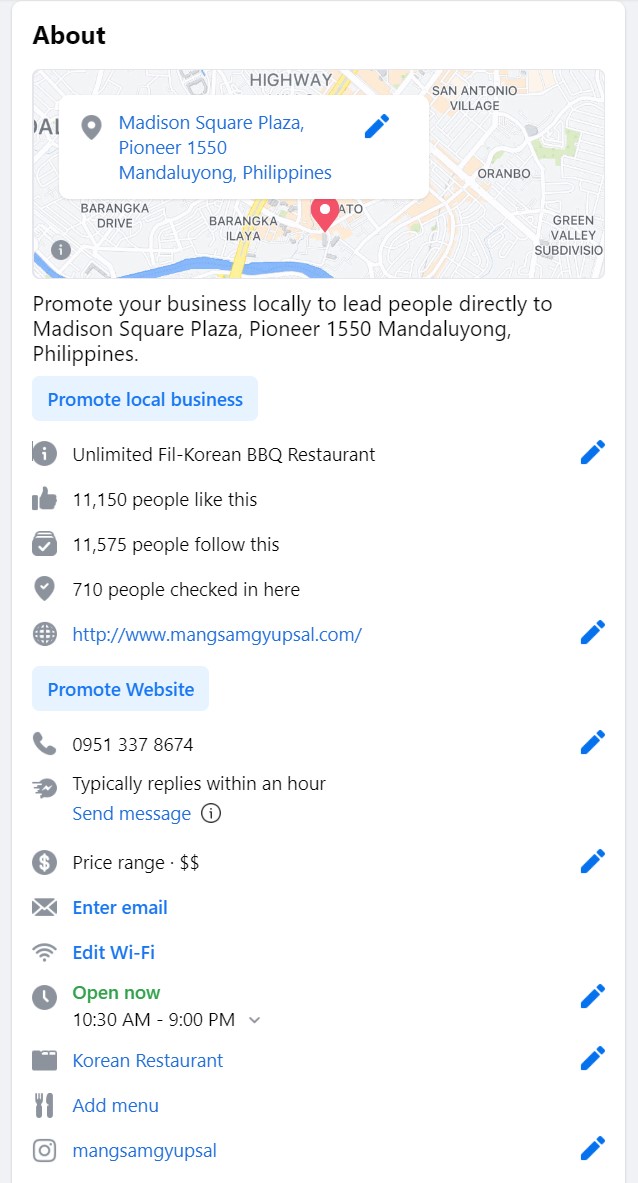
Task: Edit the phone number 0951 337 8674
Action: [593, 742]
